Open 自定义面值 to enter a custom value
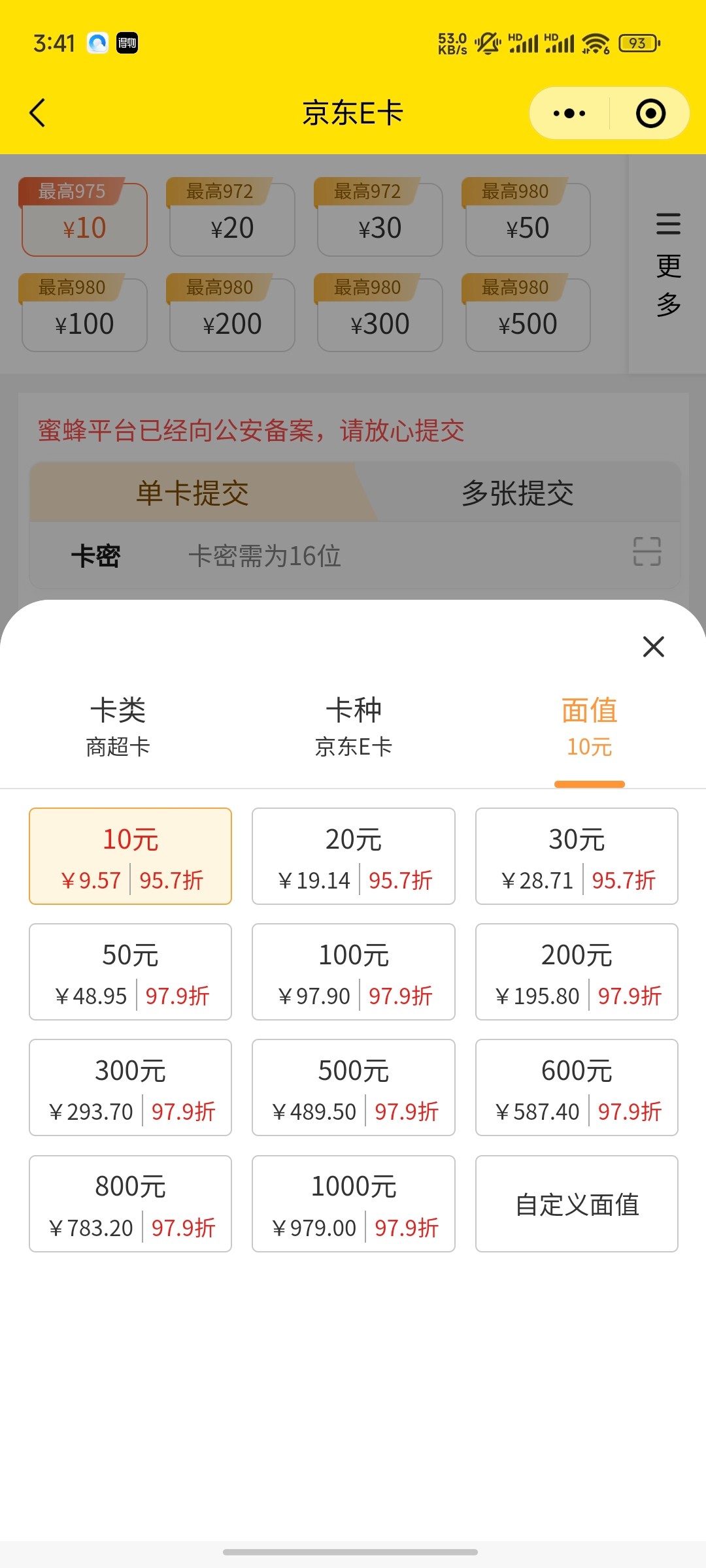706x1568 pixels. [x=577, y=1204]
